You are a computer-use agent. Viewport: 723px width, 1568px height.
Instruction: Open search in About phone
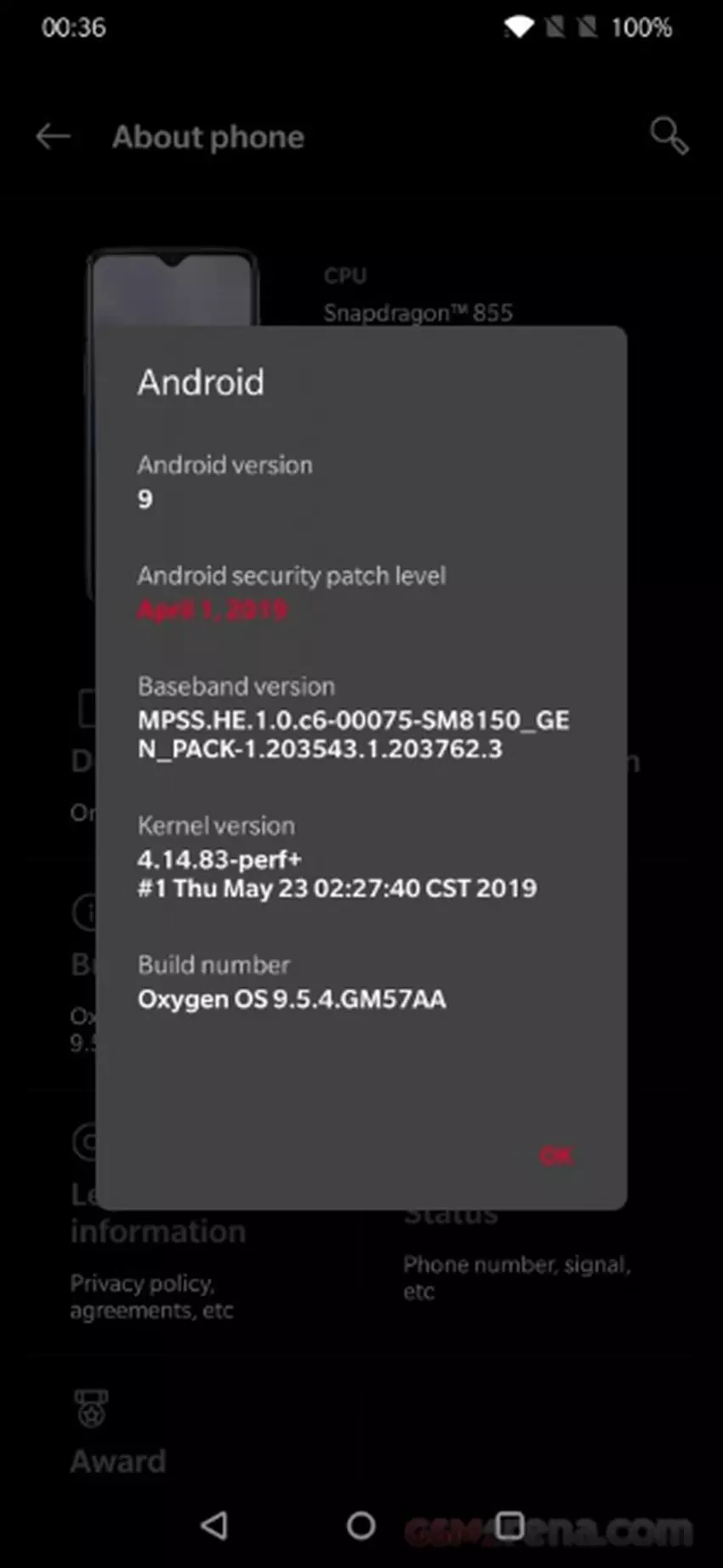669,136
